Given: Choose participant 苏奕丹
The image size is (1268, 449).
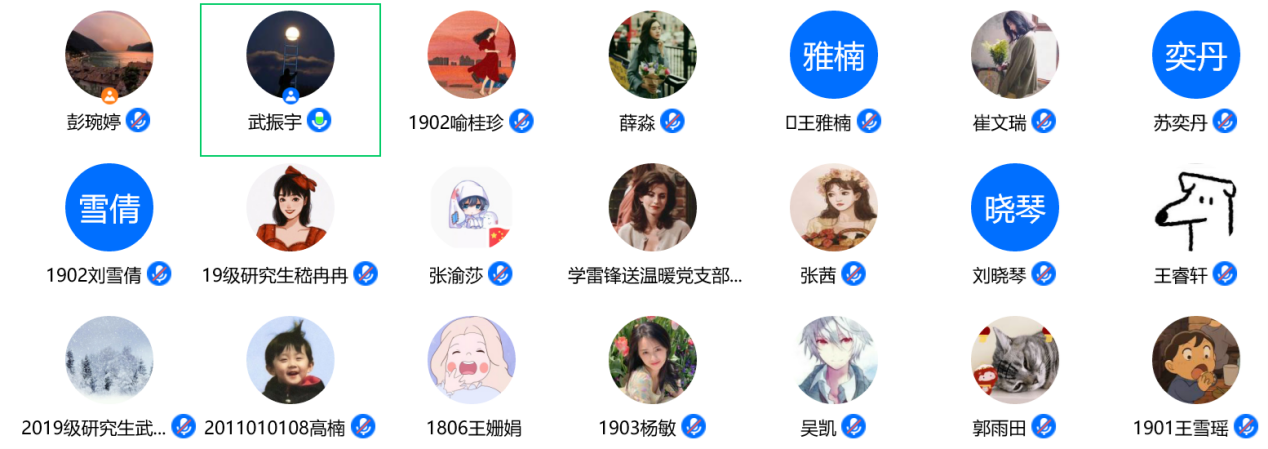Looking at the screenshot, I should 1195,56.
